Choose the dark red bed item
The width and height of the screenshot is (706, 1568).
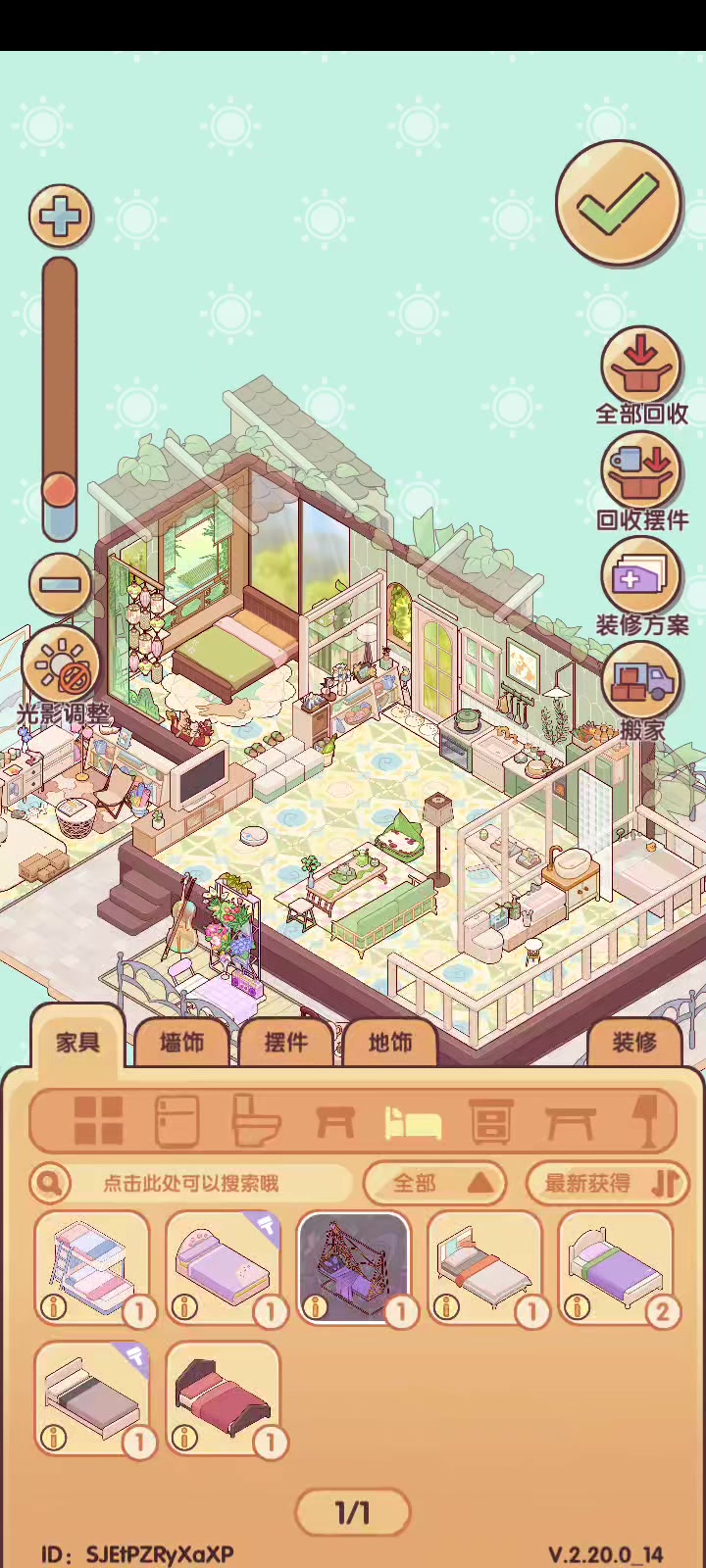pos(224,1399)
